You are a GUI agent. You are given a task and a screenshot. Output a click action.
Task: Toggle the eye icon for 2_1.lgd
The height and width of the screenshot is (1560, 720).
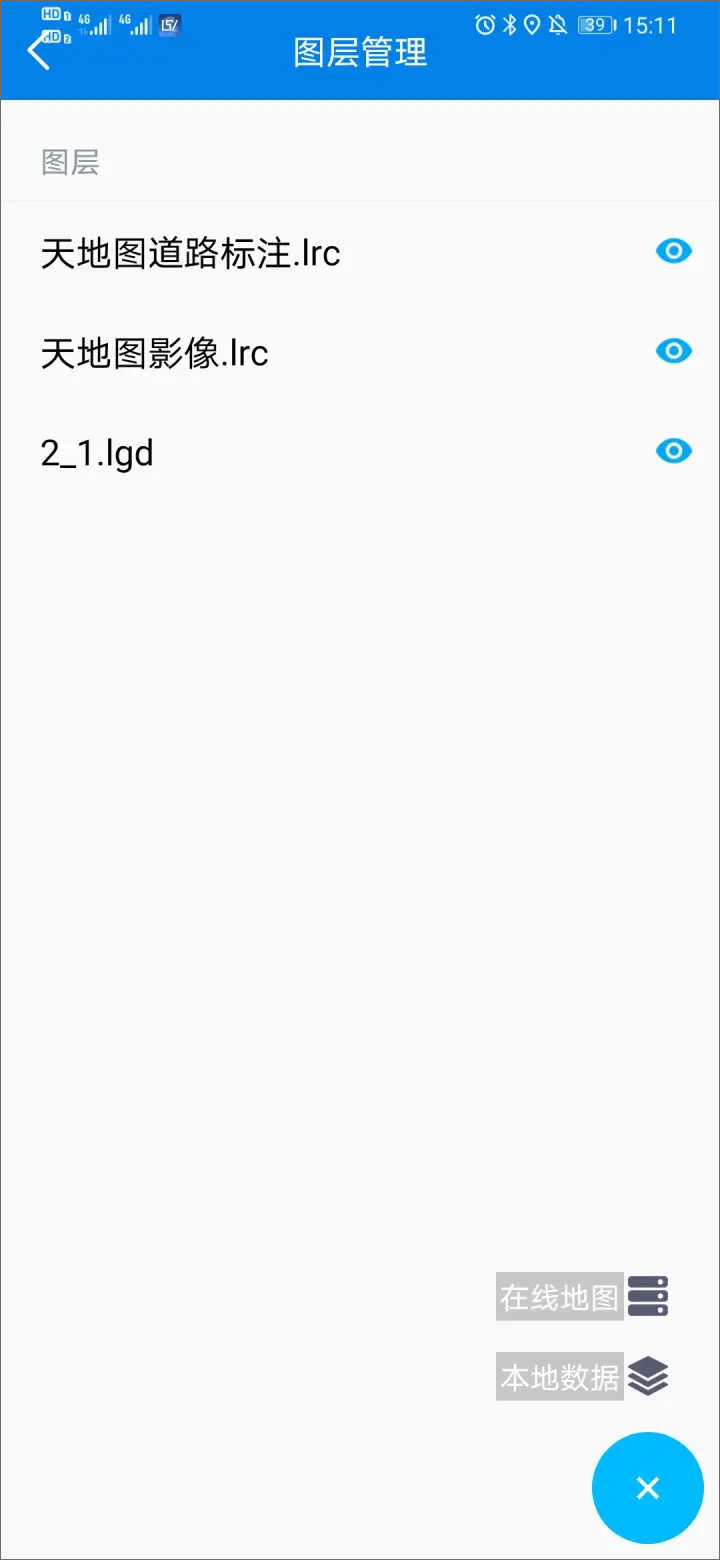[x=673, y=451]
